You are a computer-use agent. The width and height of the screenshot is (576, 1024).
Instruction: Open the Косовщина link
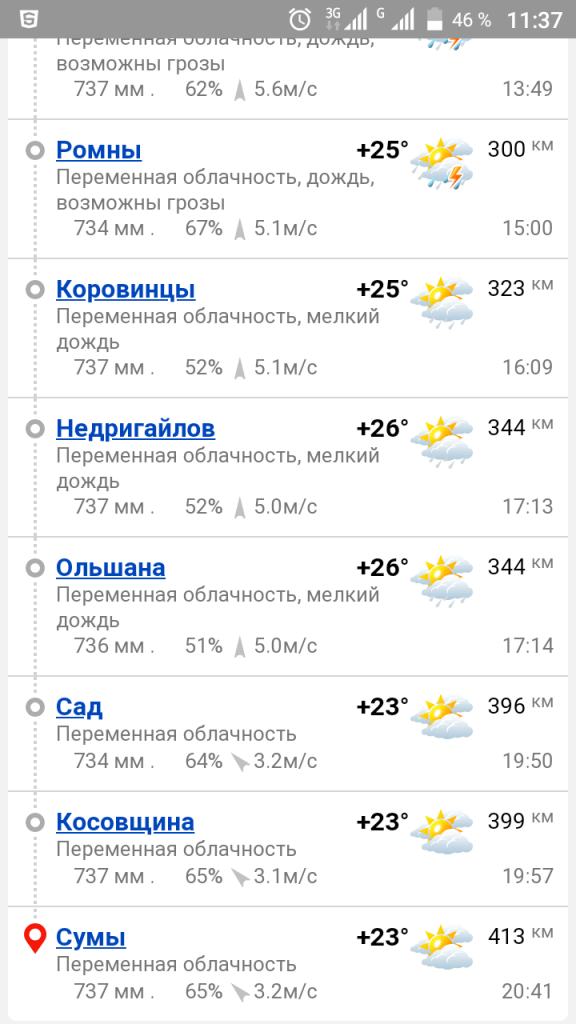click(x=125, y=822)
